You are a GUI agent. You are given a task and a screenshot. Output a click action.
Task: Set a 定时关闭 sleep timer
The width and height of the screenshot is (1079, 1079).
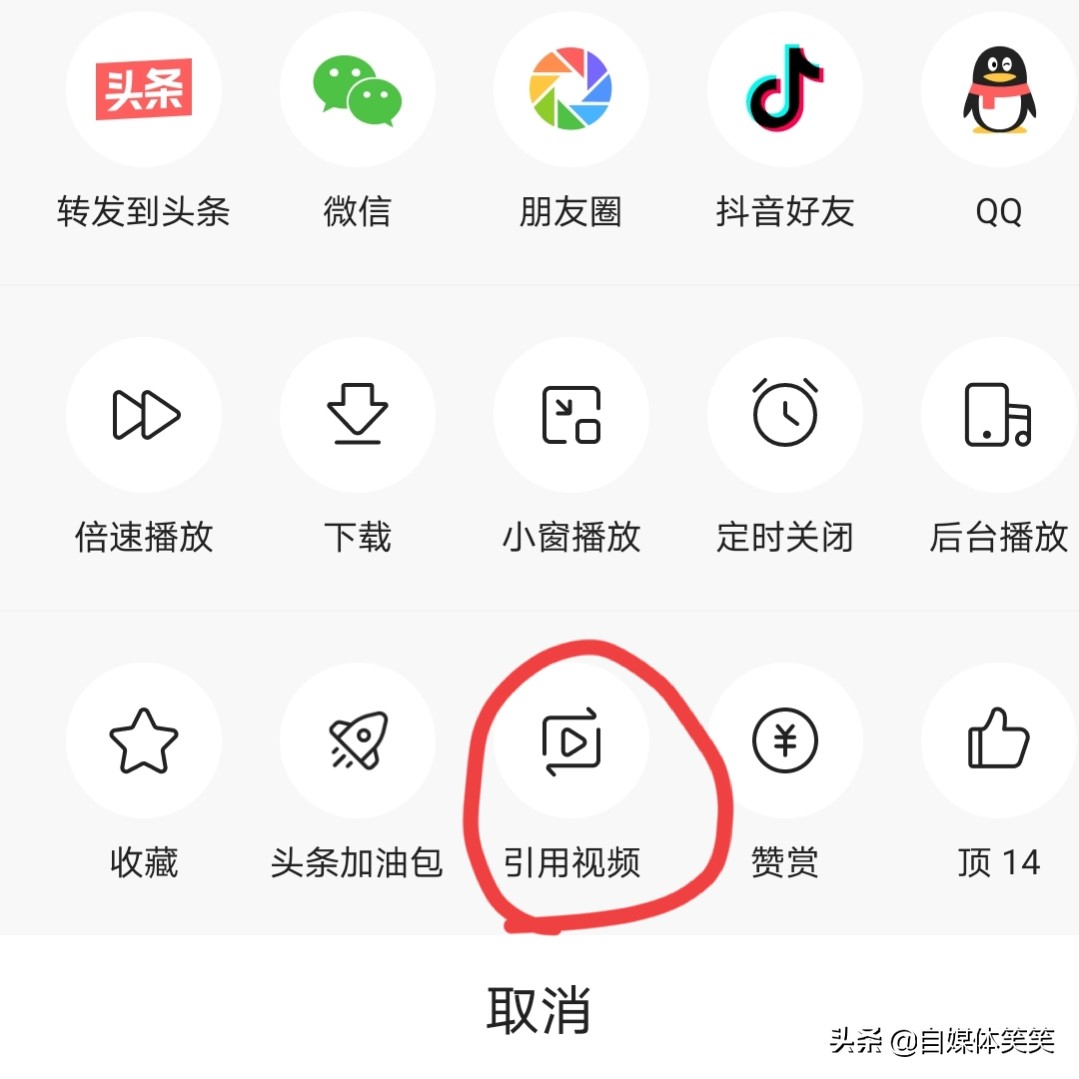(785, 415)
